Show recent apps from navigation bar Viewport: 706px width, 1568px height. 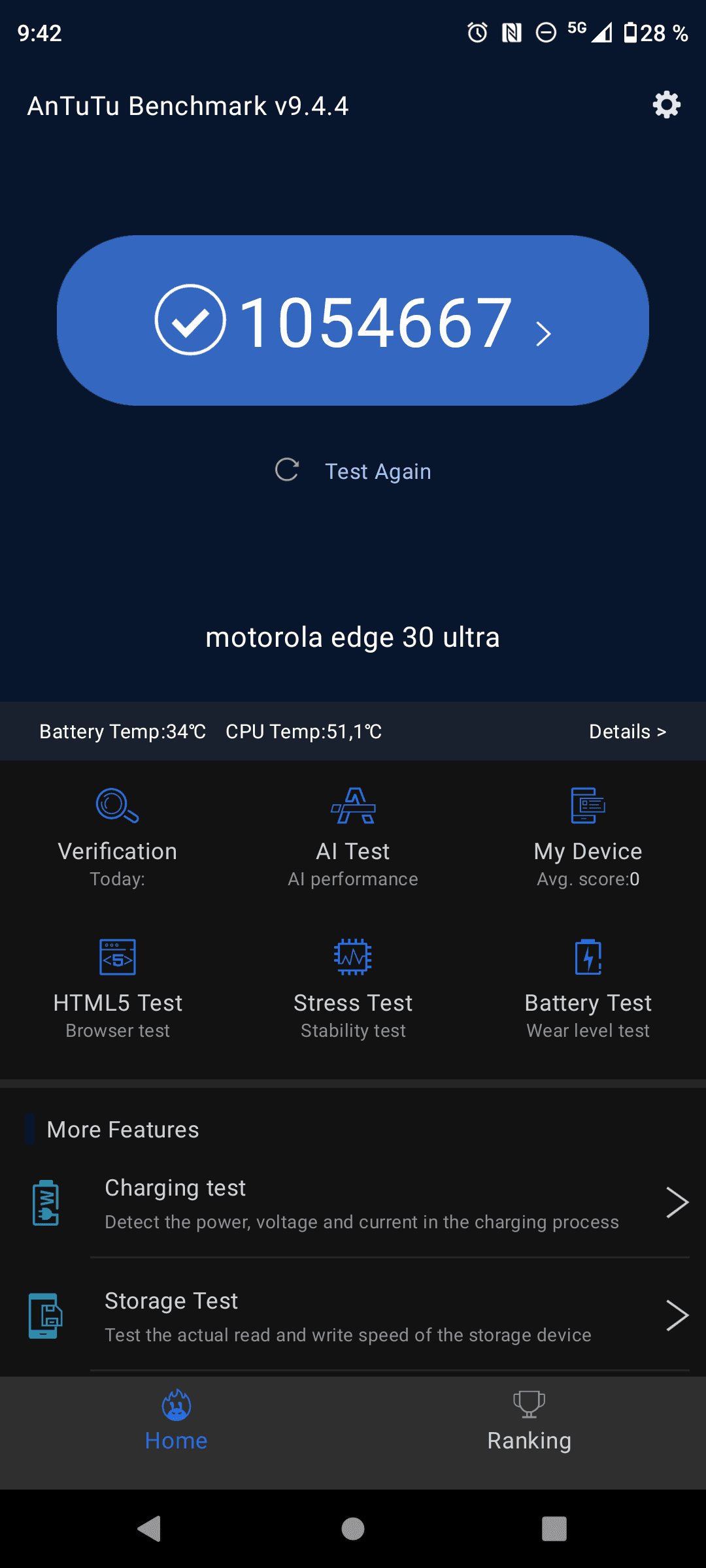click(x=554, y=1529)
